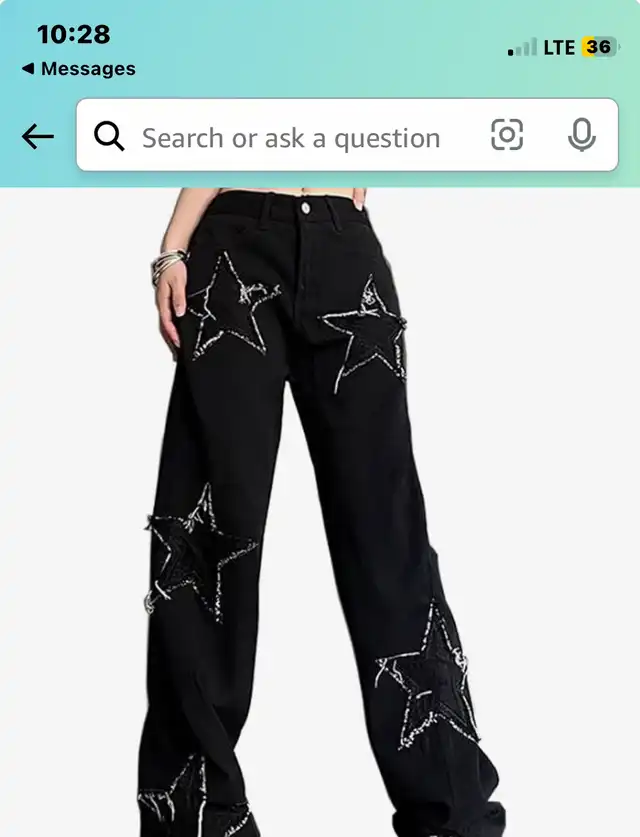Tap the search or ask a question field
This screenshot has width=640, height=837.
click(x=290, y=137)
